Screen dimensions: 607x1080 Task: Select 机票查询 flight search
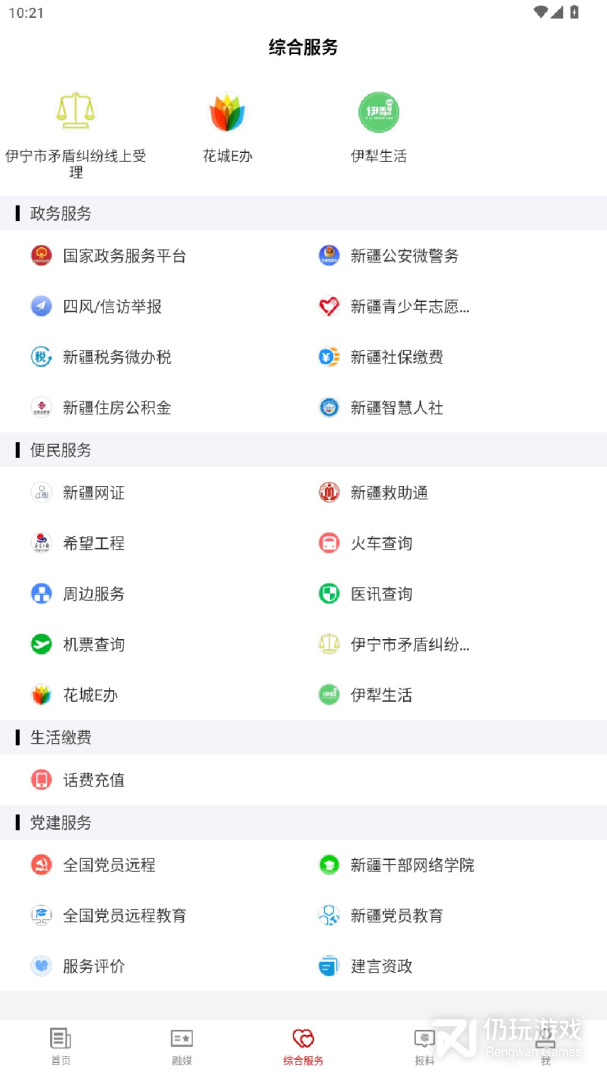click(x=93, y=645)
